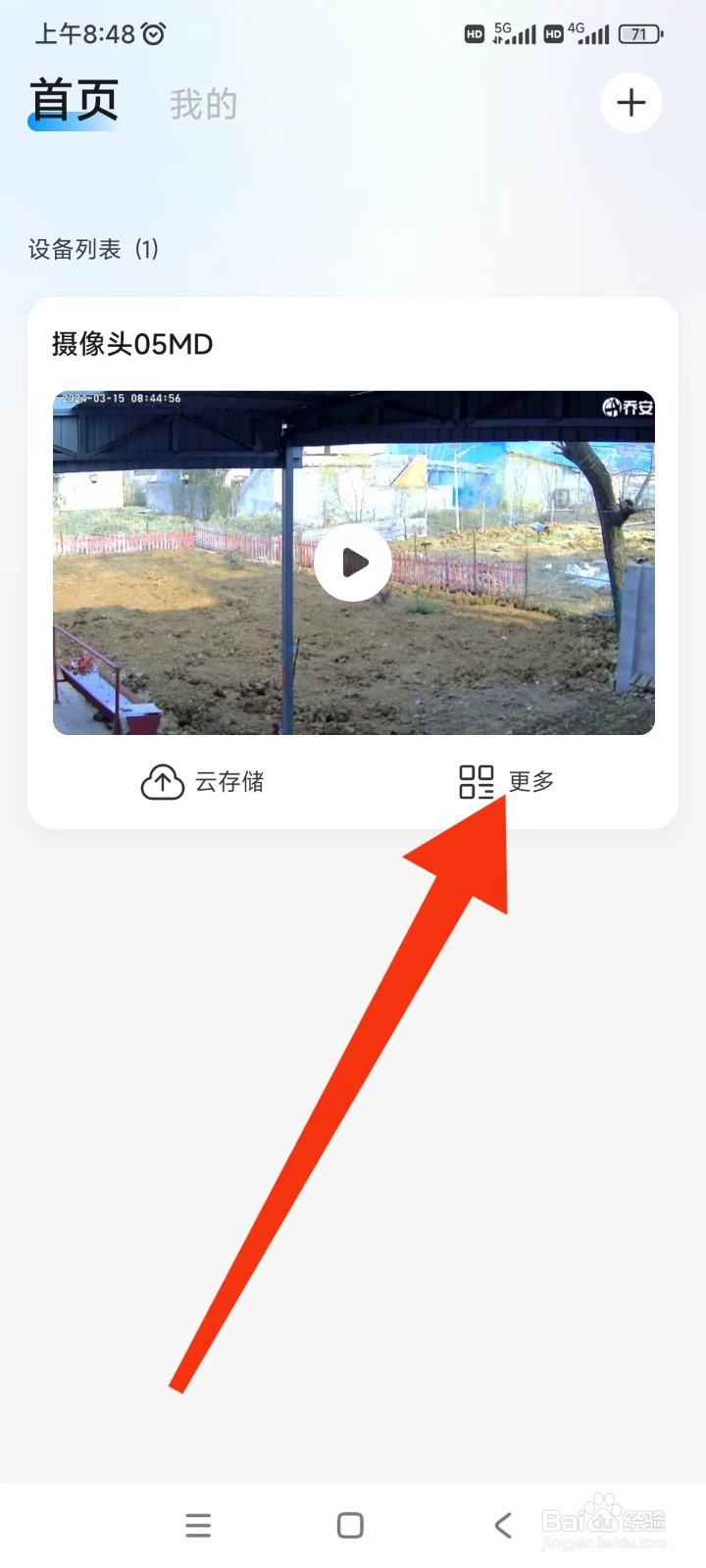Tap the HD status icon in status bar
706x1568 pixels.
tap(475, 33)
